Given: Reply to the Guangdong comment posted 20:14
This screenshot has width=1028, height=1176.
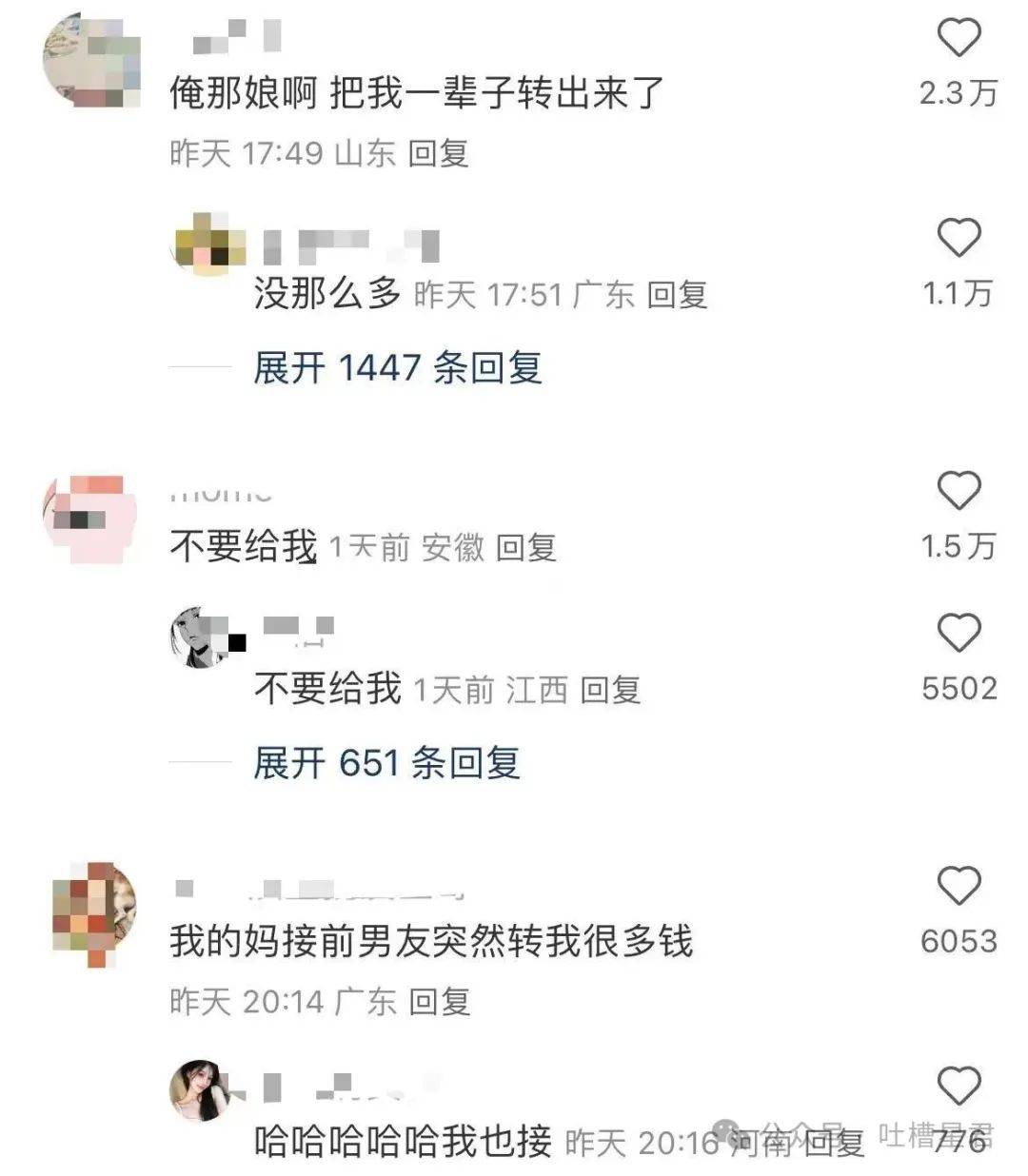Looking at the screenshot, I should 440,1001.
